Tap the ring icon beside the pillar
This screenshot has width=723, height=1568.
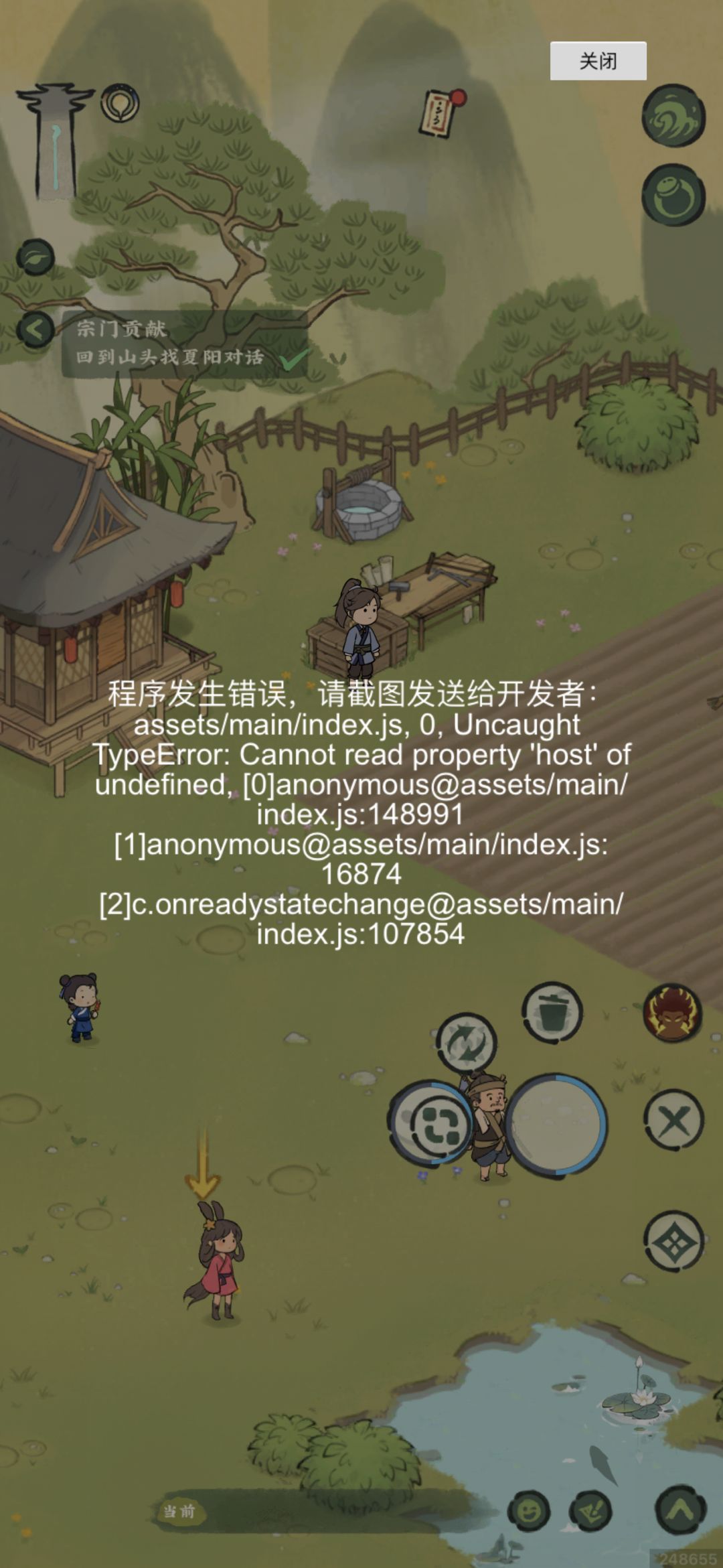(120, 103)
